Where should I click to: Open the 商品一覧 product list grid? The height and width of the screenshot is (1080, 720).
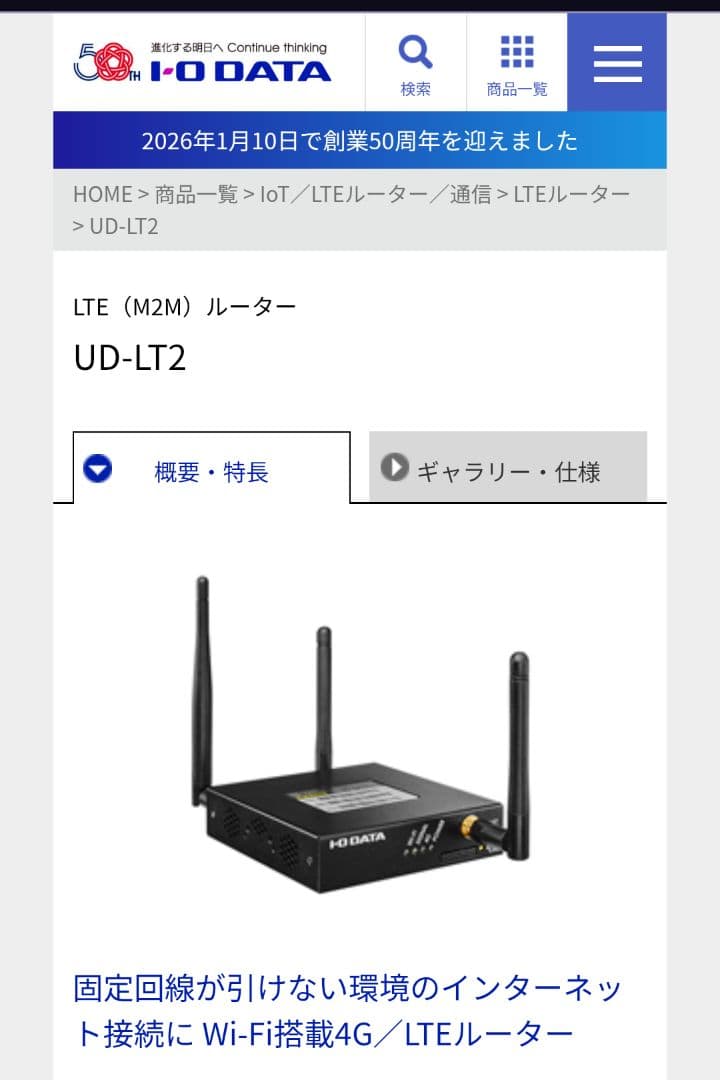point(517,63)
